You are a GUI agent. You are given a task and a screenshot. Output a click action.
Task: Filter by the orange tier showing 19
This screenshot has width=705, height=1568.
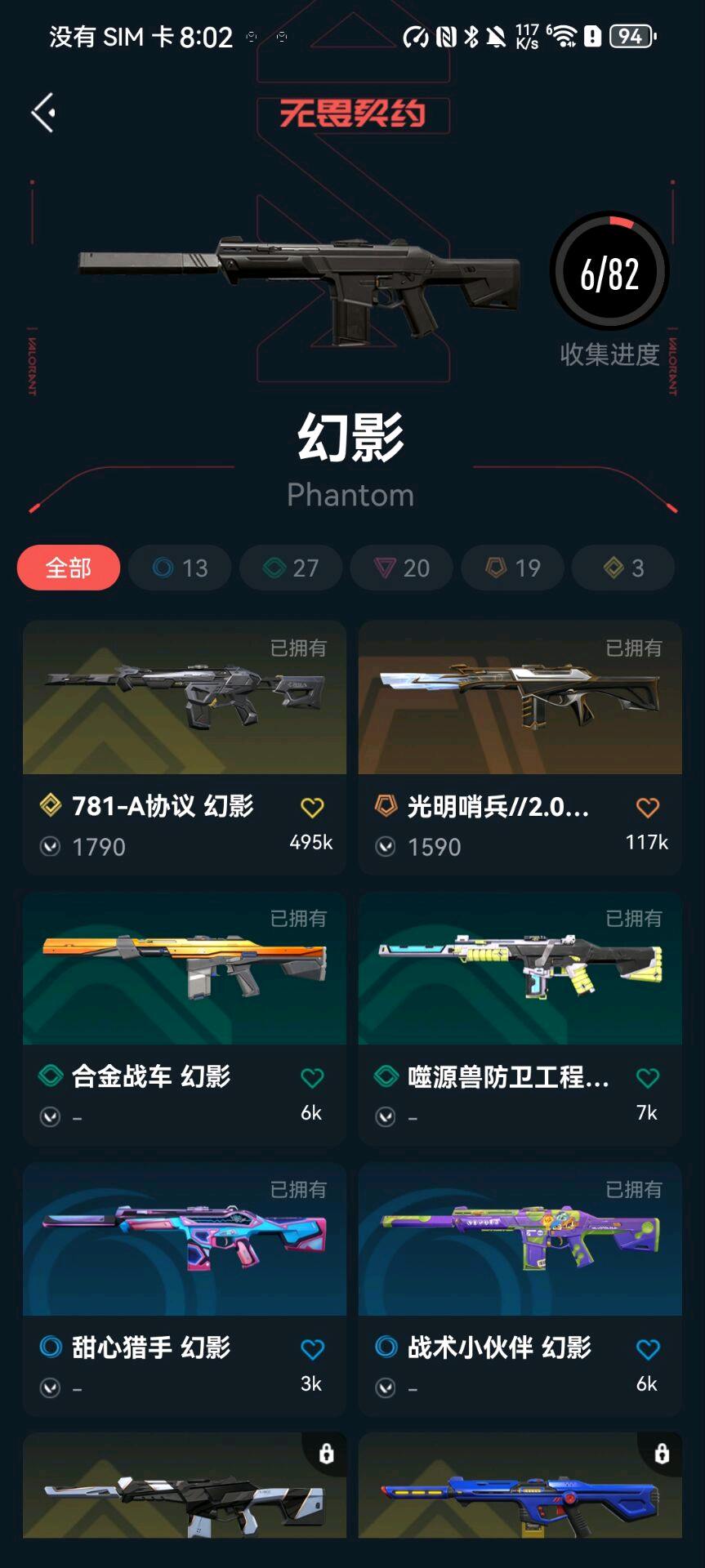tap(512, 568)
